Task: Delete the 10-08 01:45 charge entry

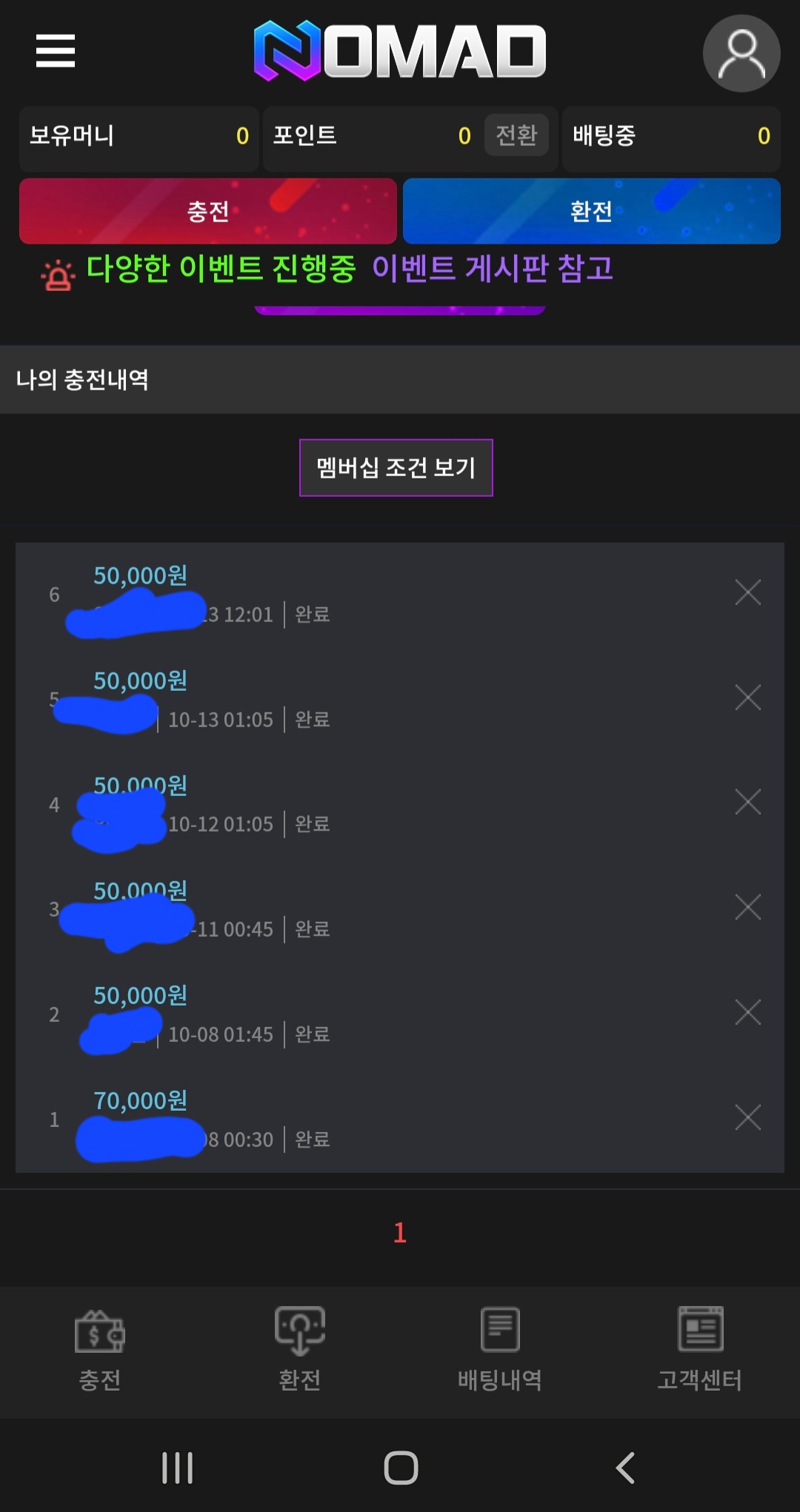Action: point(747,1012)
